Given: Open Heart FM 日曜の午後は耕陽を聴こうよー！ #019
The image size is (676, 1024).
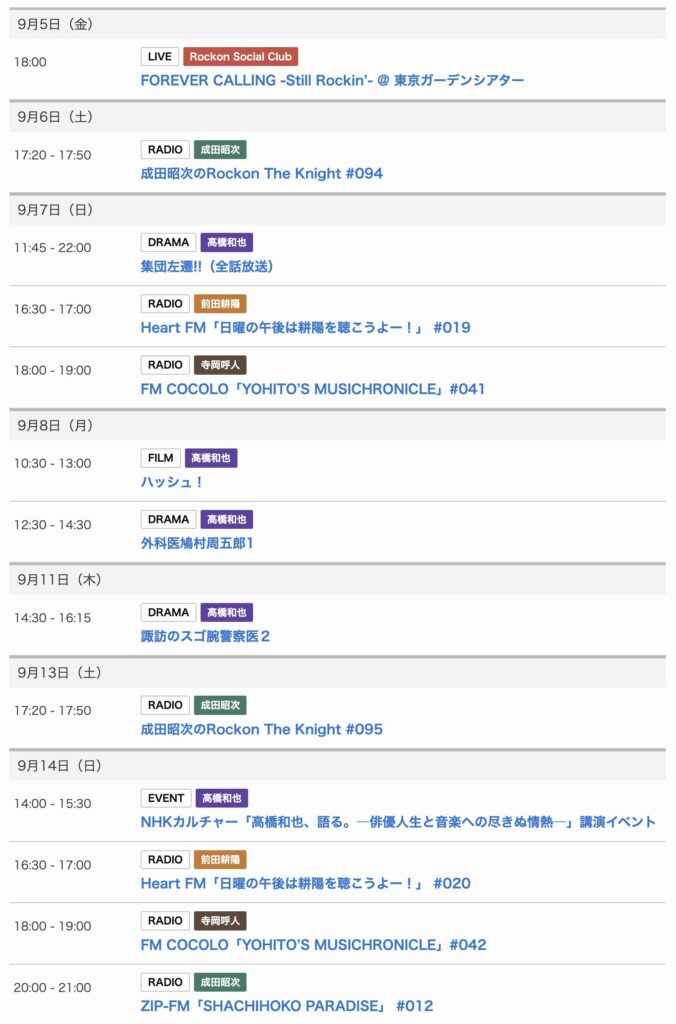Looking at the screenshot, I should [x=305, y=327].
